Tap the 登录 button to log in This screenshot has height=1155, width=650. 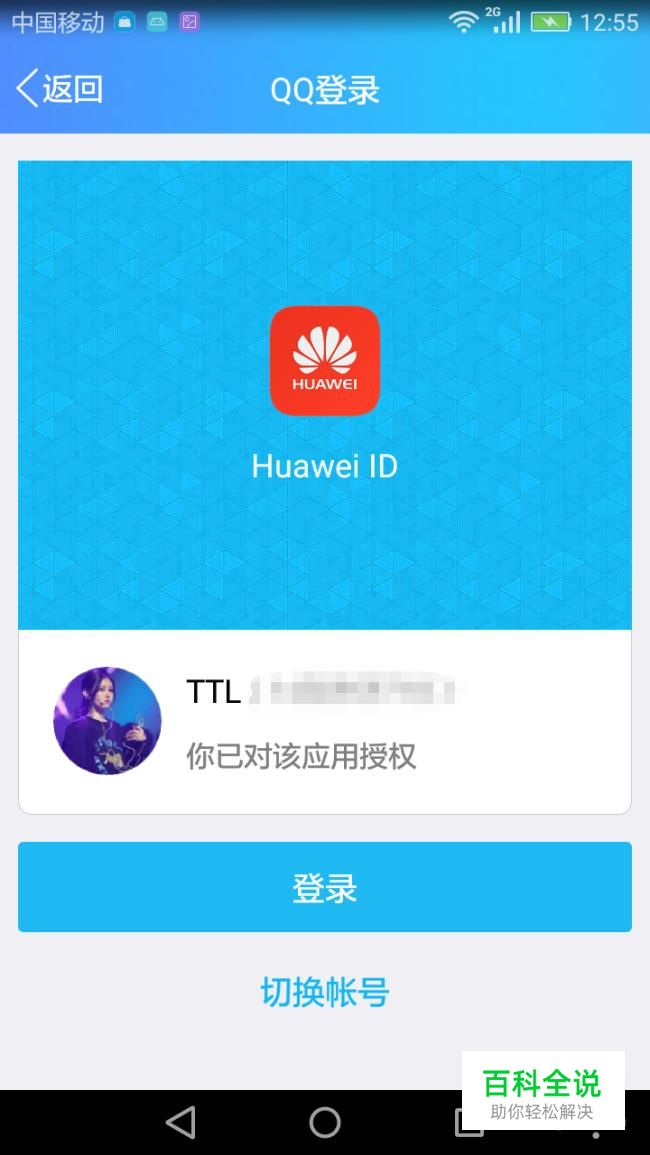pyautogui.click(x=324, y=887)
